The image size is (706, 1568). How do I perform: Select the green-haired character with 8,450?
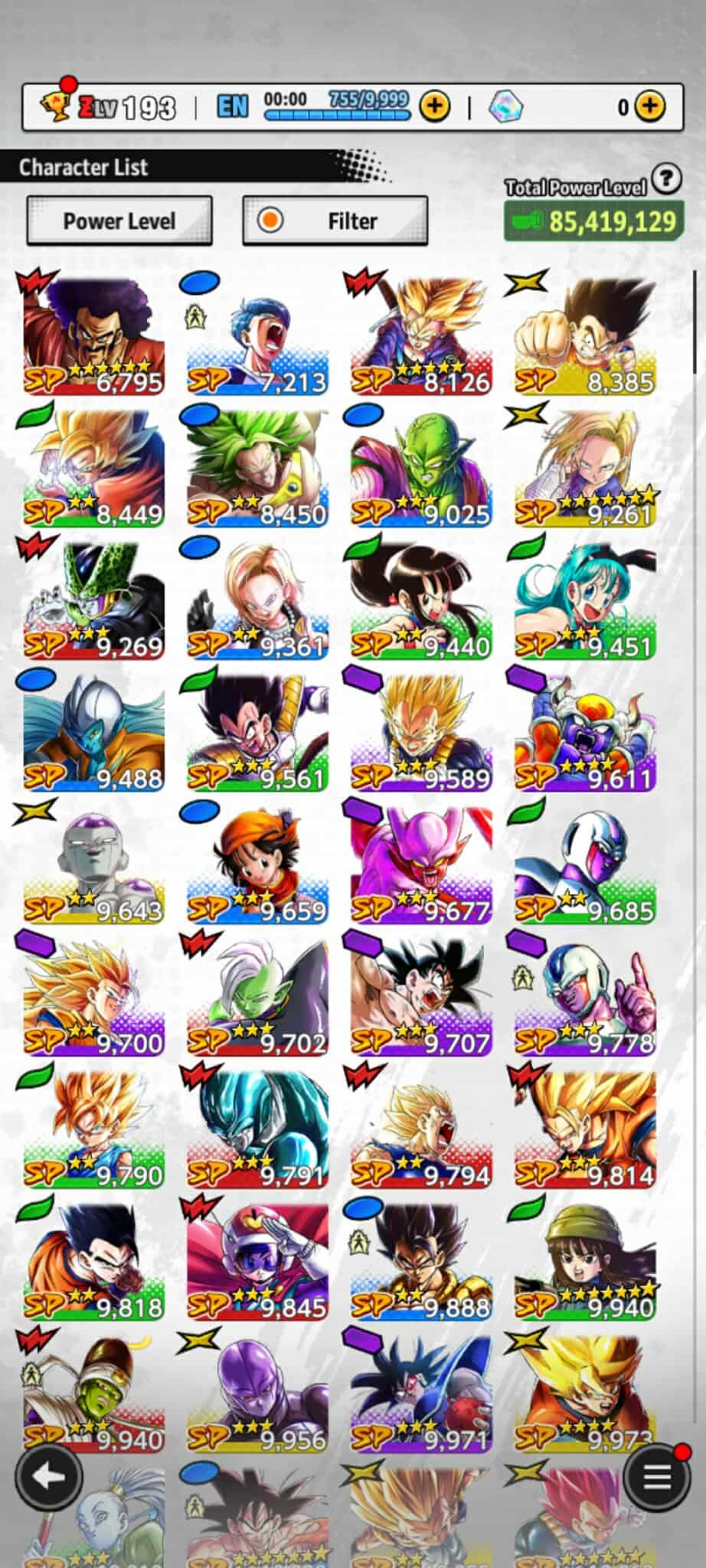[258, 468]
